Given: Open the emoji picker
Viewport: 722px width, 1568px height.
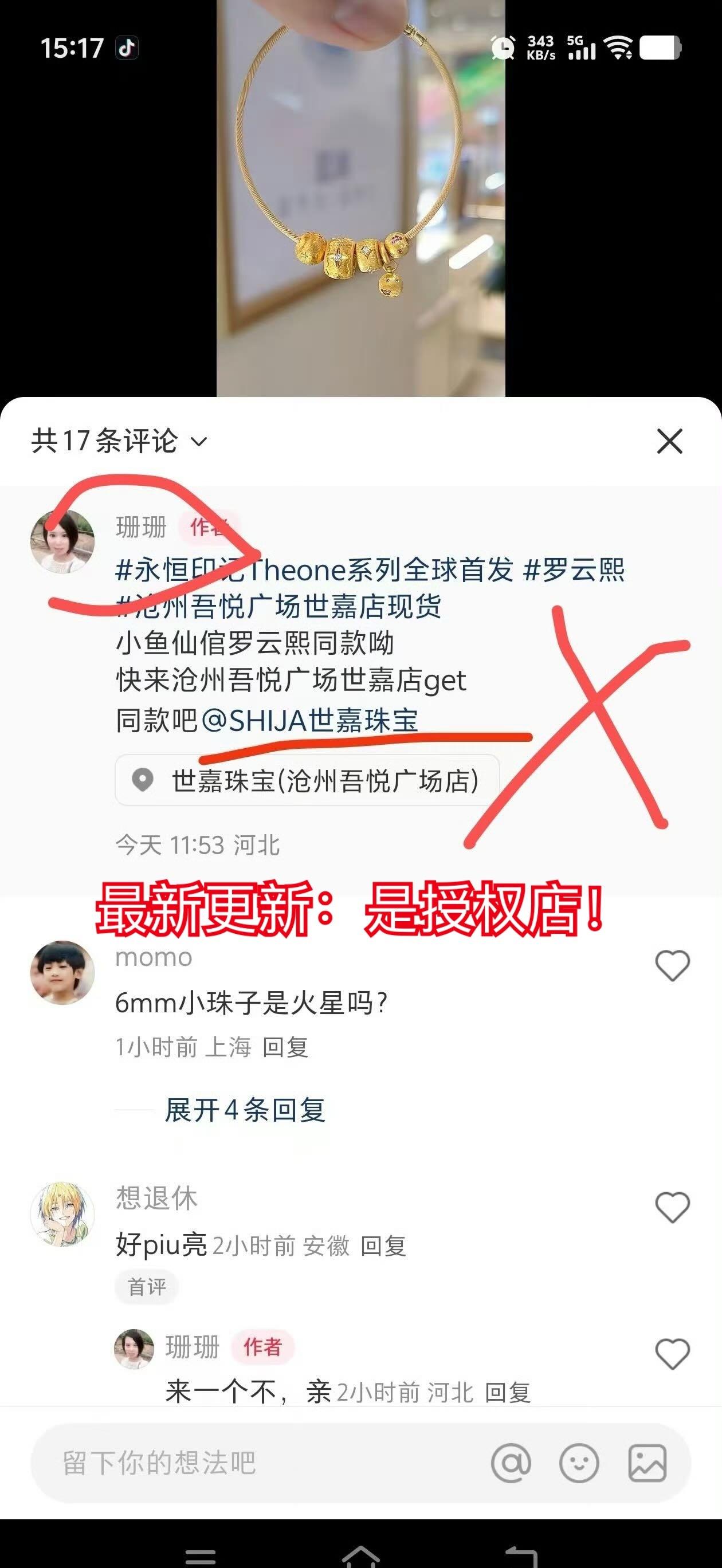Looking at the screenshot, I should pyautogui.click(x=579, y=1463).
